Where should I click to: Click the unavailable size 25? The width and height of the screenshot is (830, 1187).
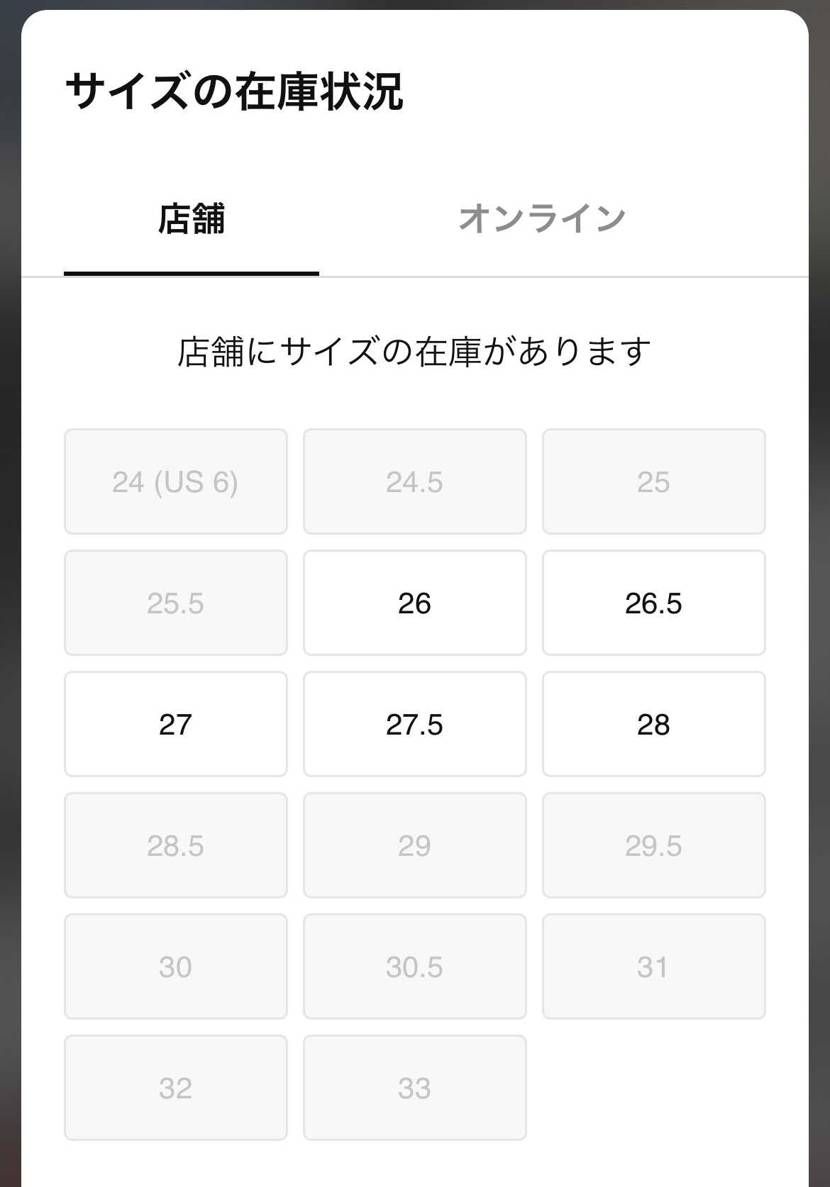pyautogui.click(x=653, y=481)
